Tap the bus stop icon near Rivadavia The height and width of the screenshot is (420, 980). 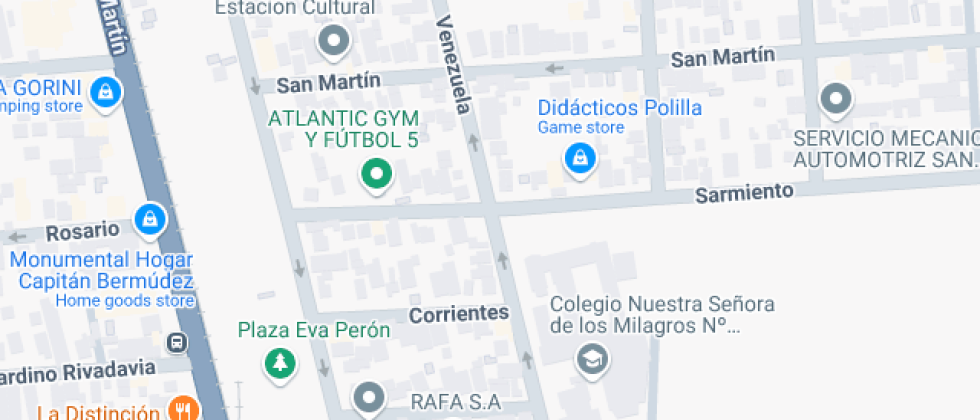click(177, 343)
